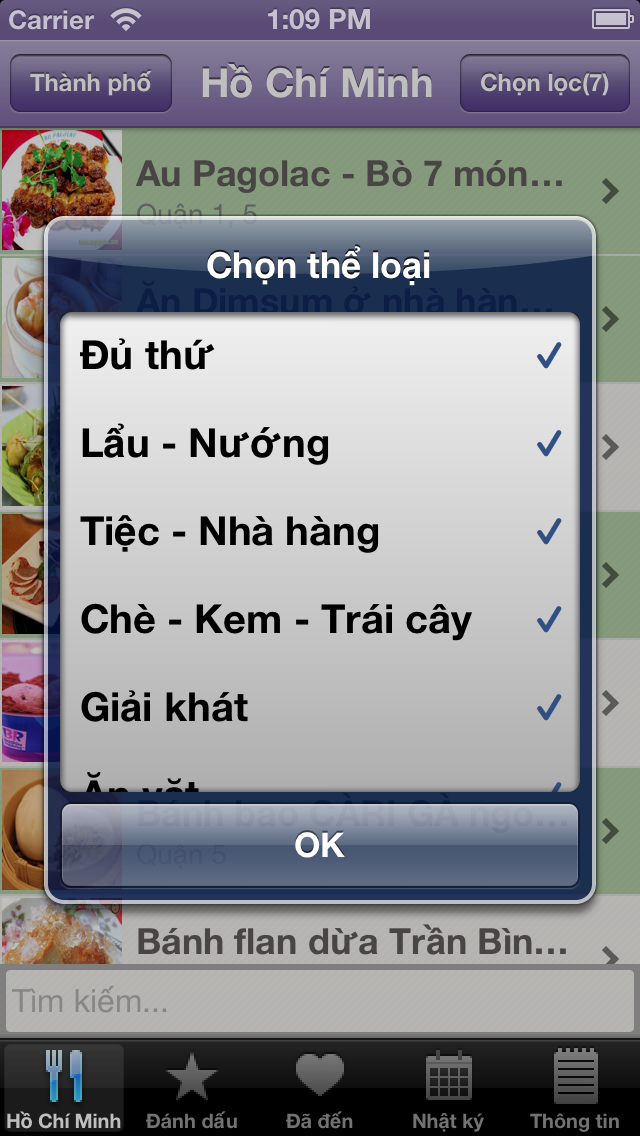Switch to the Đánh dấu tab

point(192,1090)
